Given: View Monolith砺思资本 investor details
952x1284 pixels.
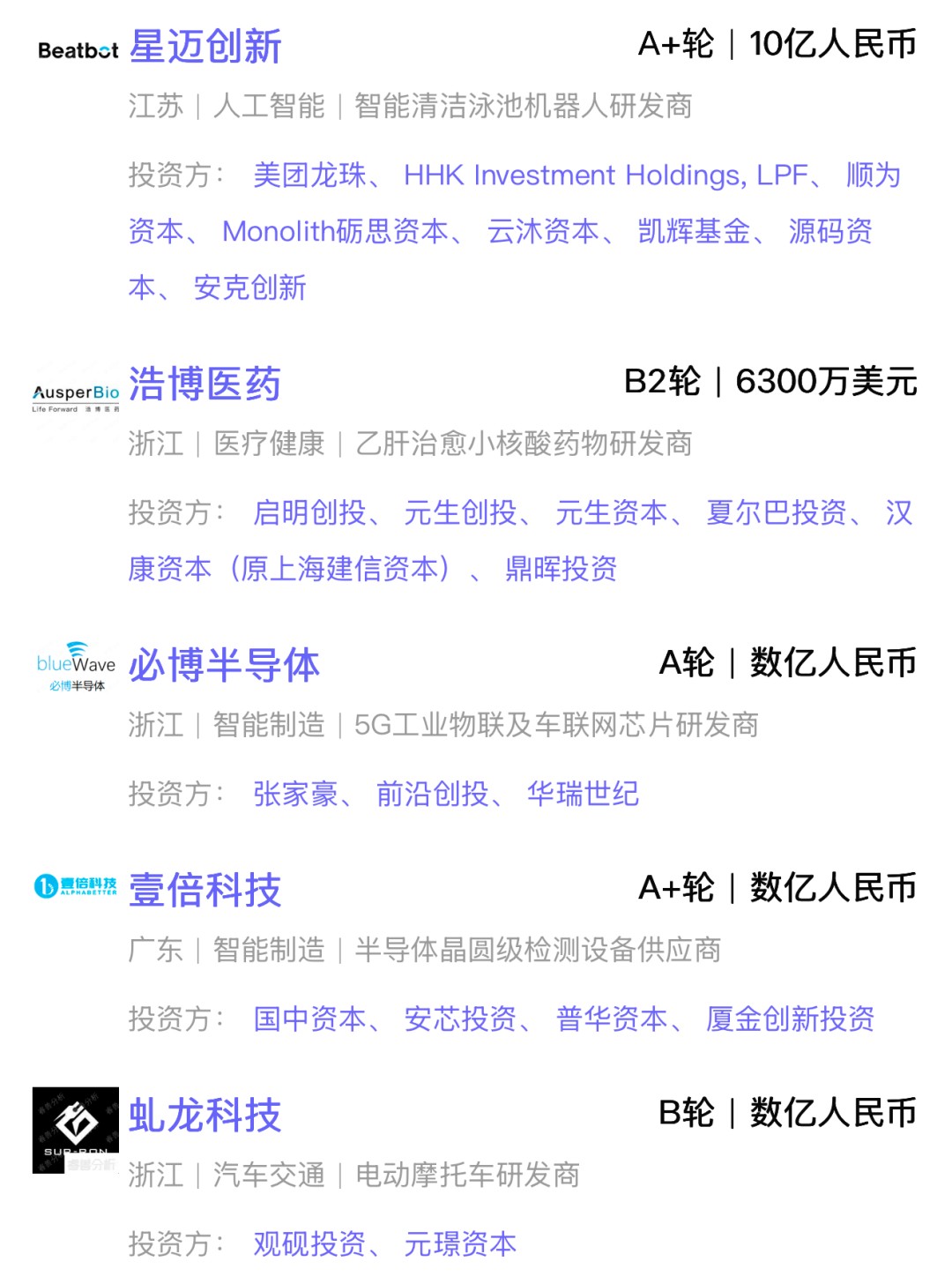Looking at the screenshot, I should (335, 231).
